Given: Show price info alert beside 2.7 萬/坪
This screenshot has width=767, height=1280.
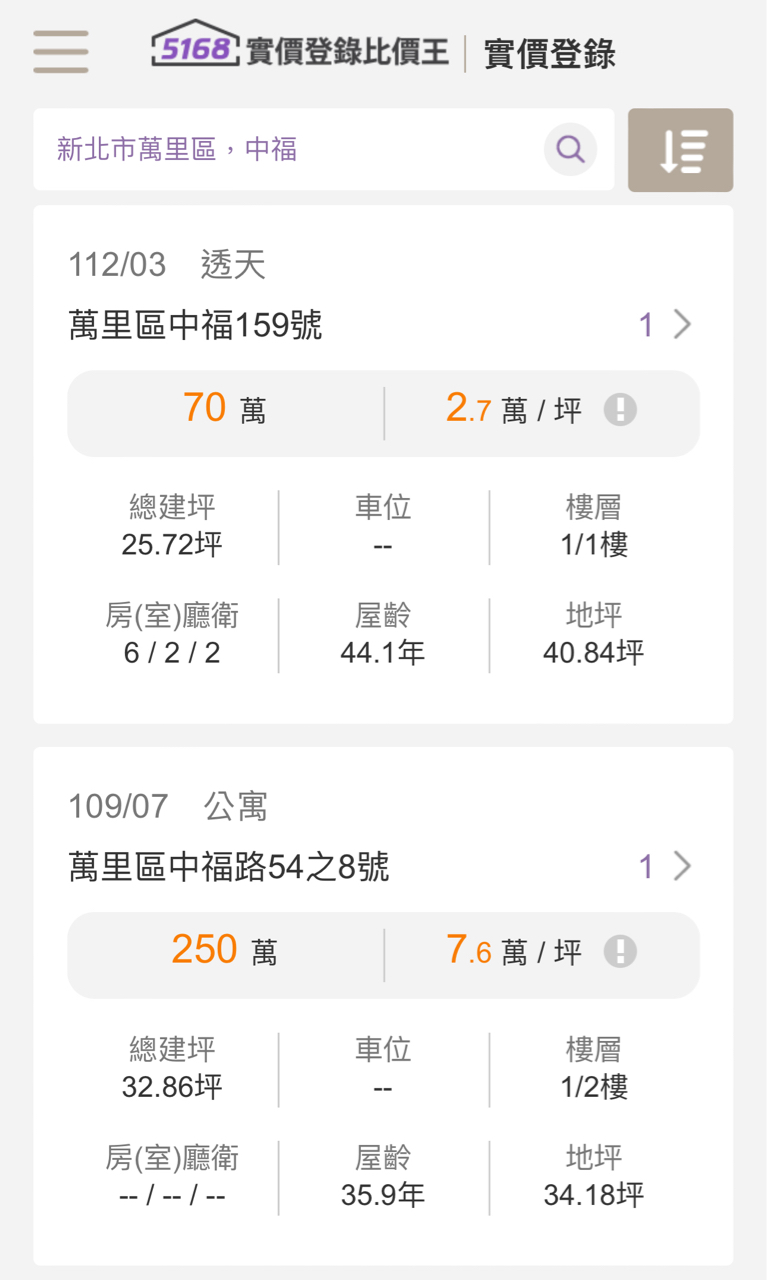Looking at the screenshot, I should pos(620,410).
